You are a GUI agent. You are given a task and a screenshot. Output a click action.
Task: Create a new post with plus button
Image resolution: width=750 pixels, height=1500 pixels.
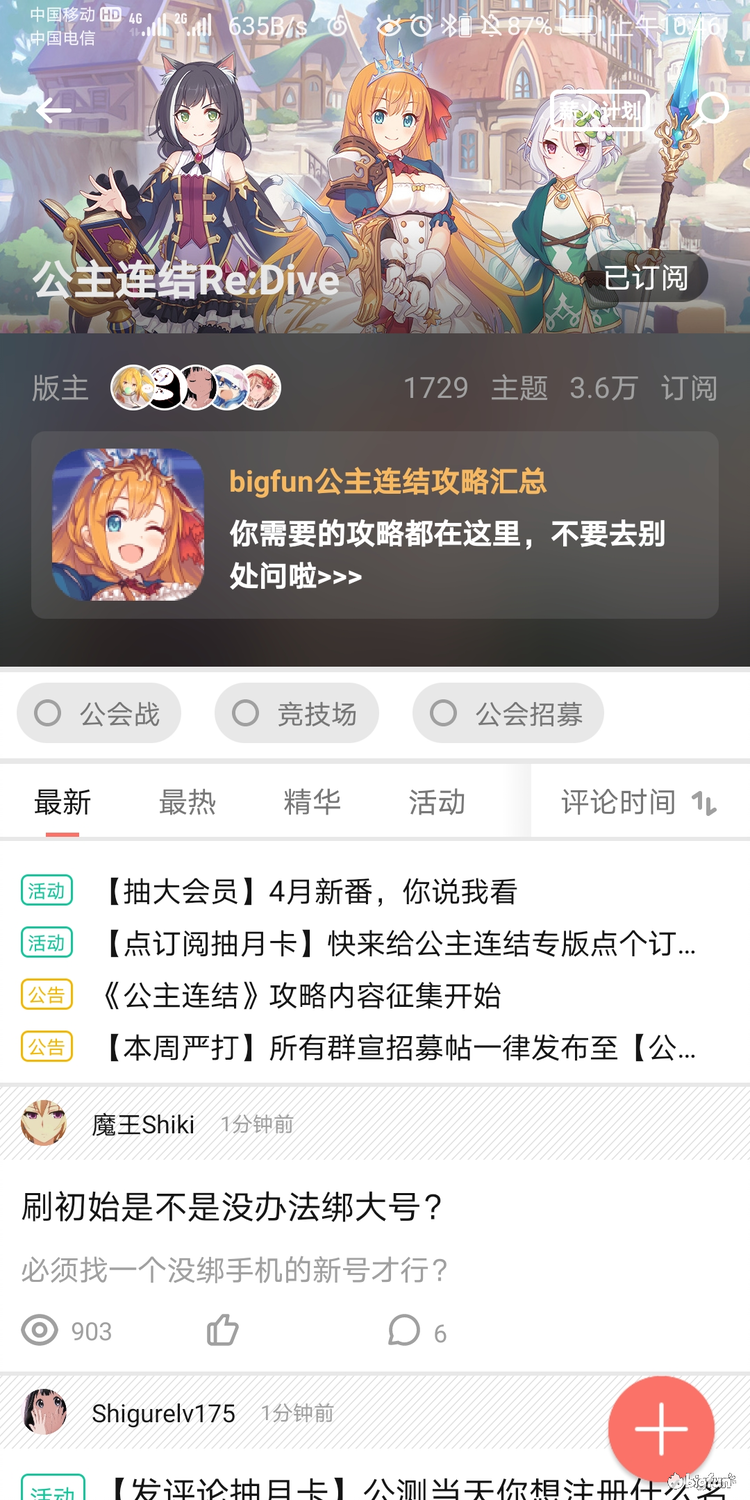point(661,1430)
